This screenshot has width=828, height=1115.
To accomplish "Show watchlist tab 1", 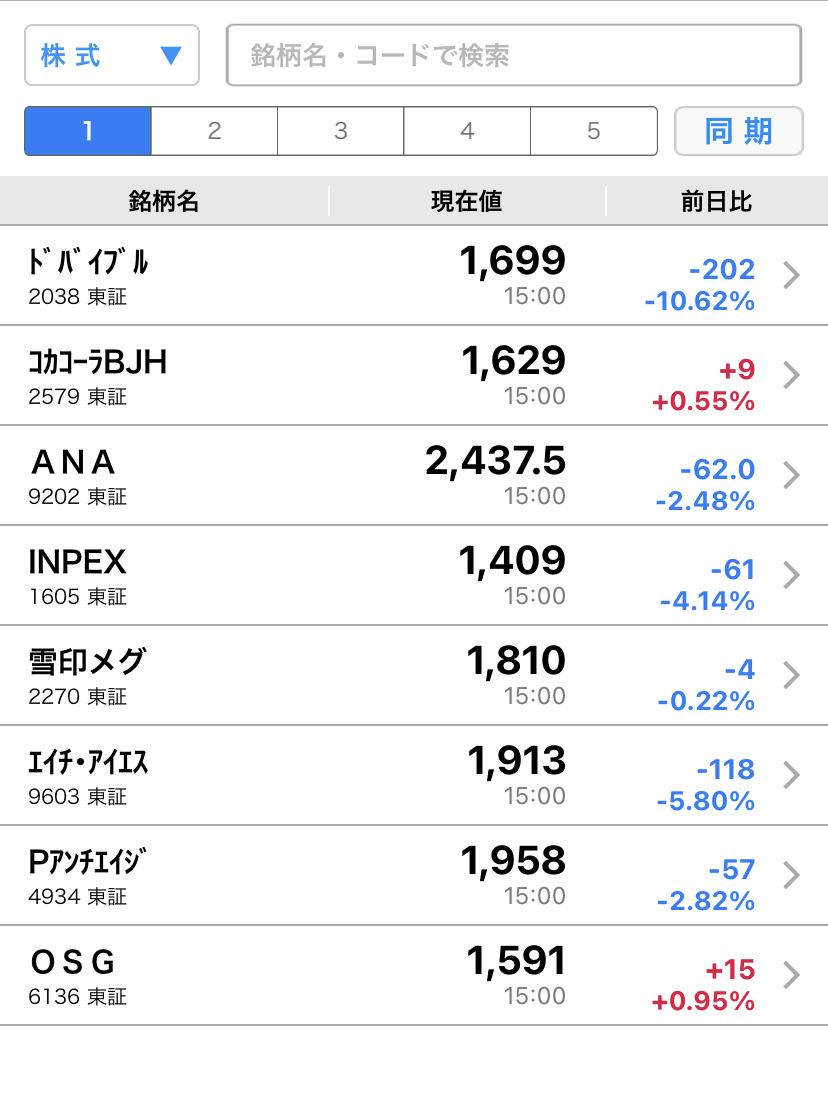I will tap(88, 131).
